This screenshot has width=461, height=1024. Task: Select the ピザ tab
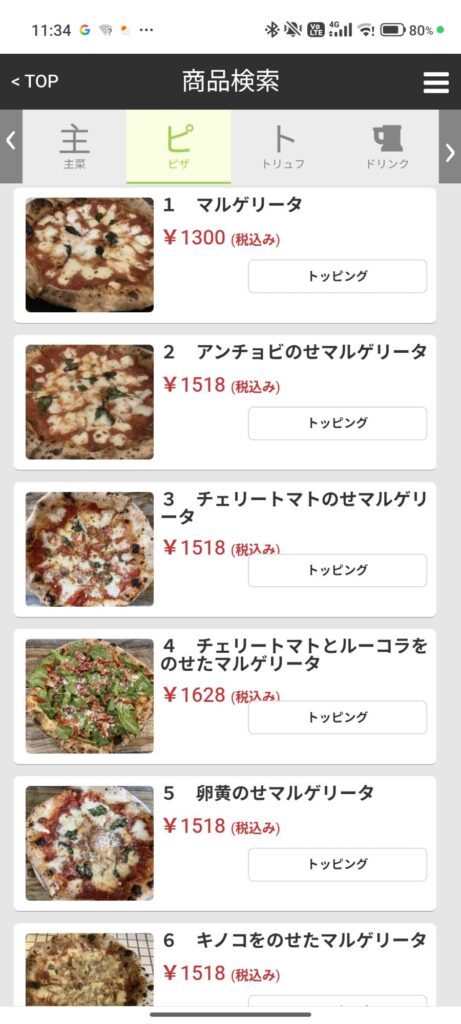[x=178, y=146]
